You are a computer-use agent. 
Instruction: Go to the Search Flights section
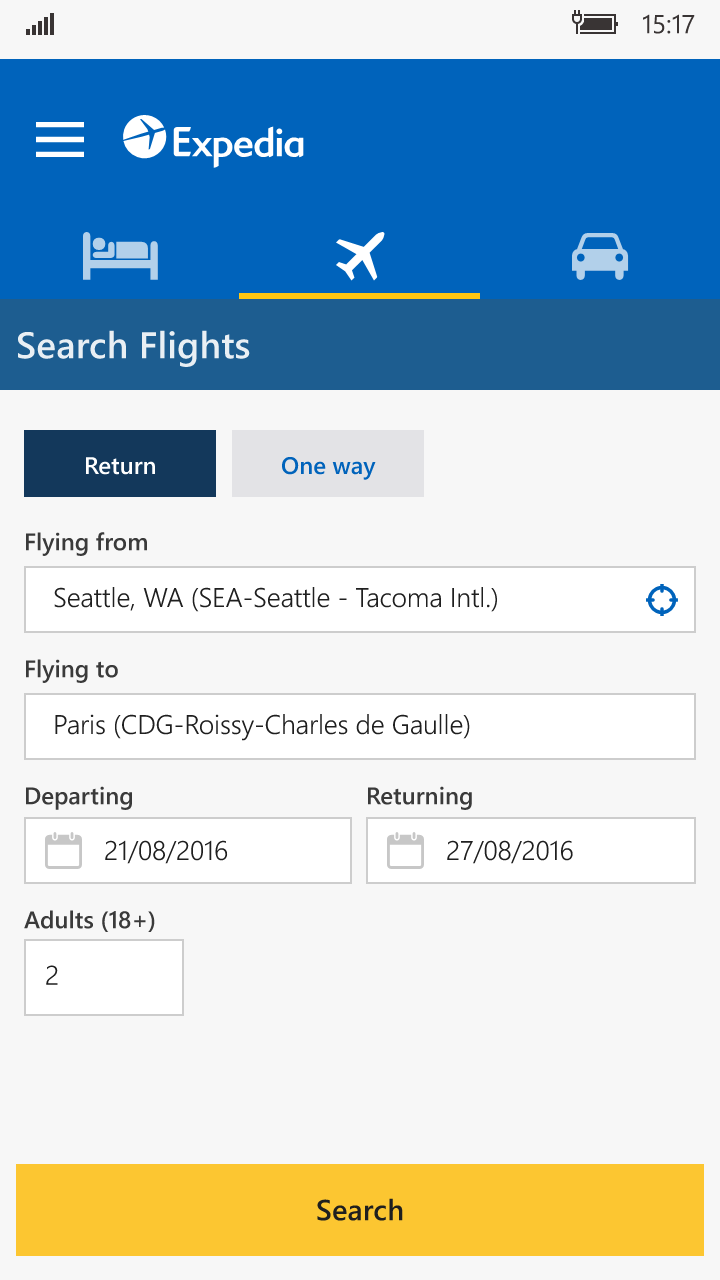point(131,345)
